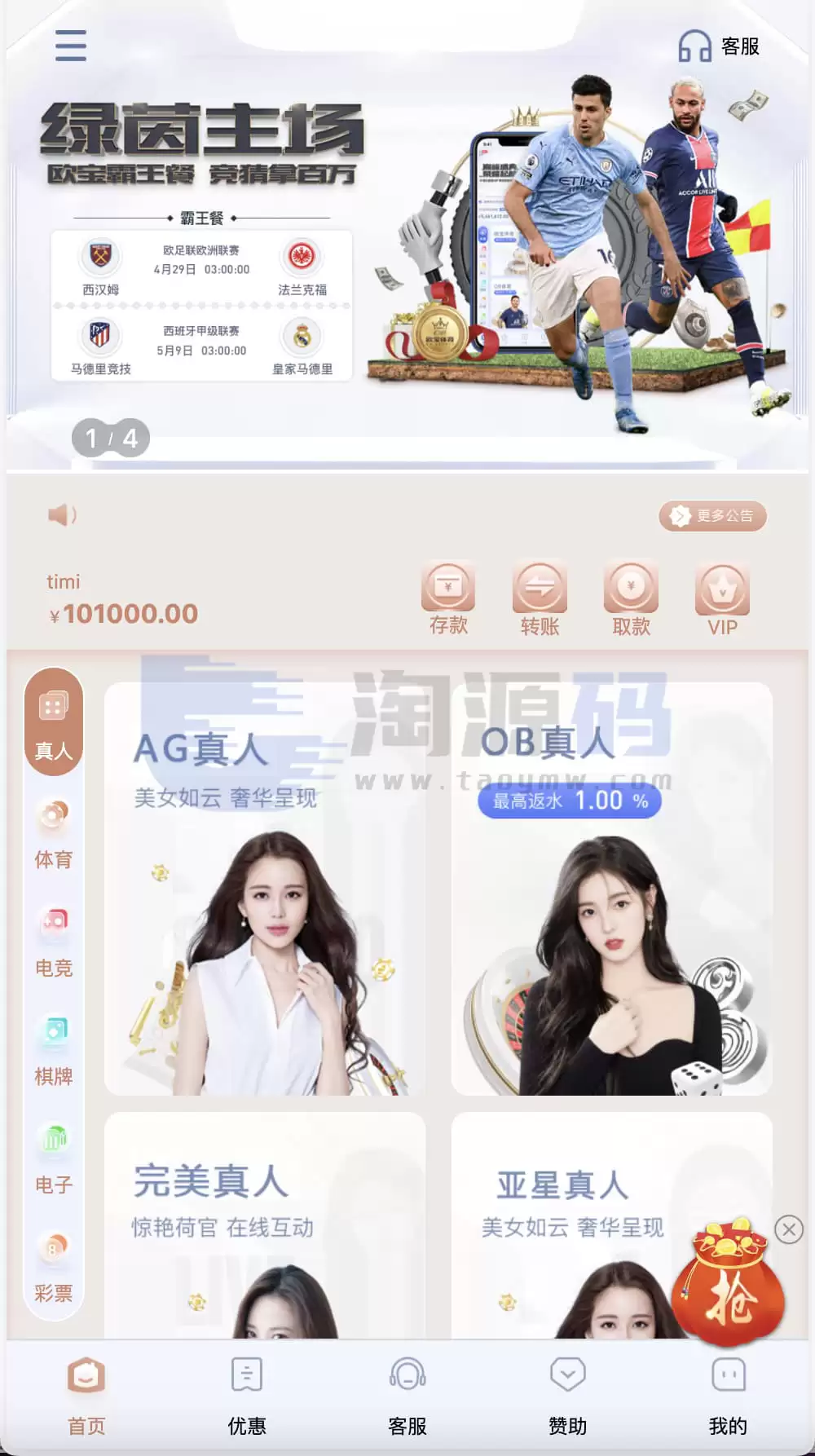
Task: Select the 电子 category
Action: [x=54, y=1158]
